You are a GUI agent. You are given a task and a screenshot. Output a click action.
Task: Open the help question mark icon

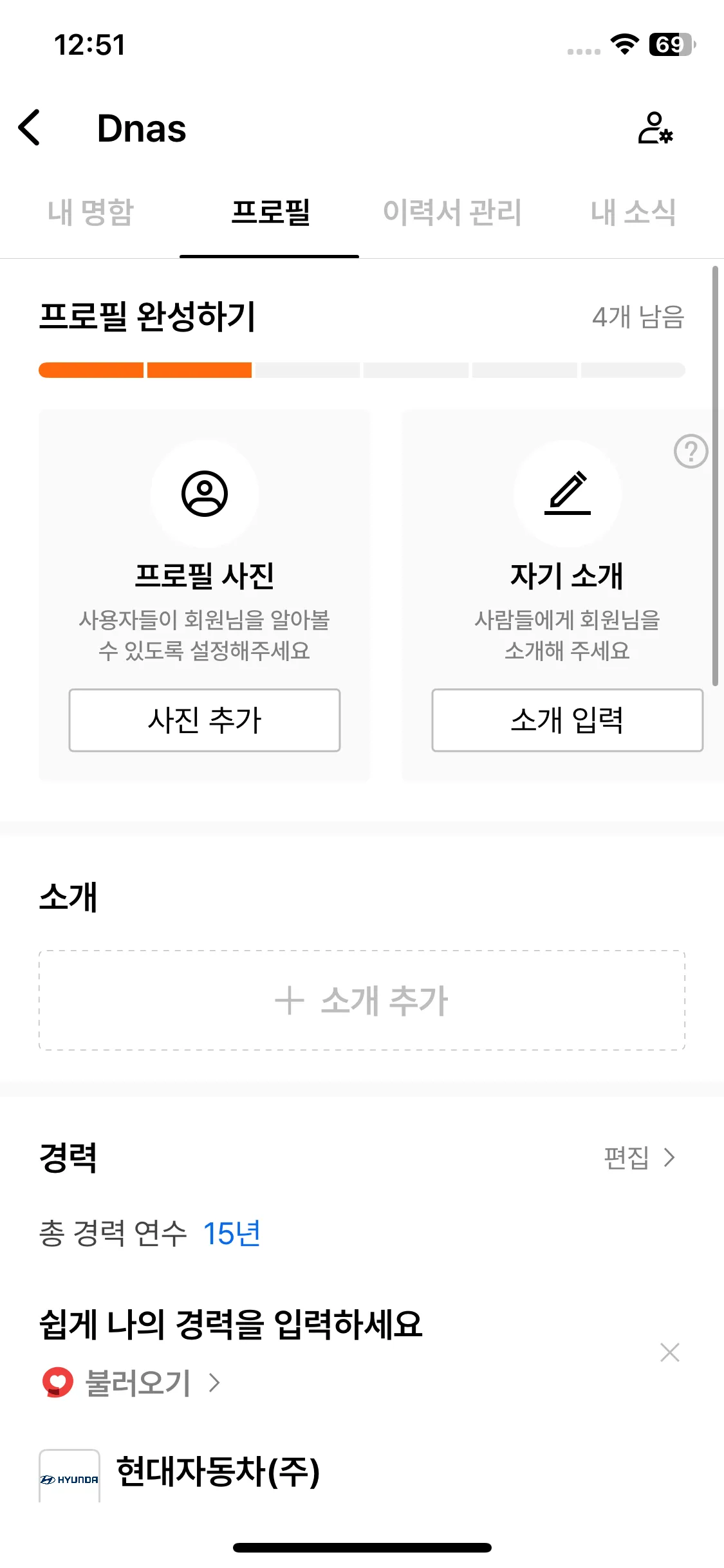coord(691,451)
